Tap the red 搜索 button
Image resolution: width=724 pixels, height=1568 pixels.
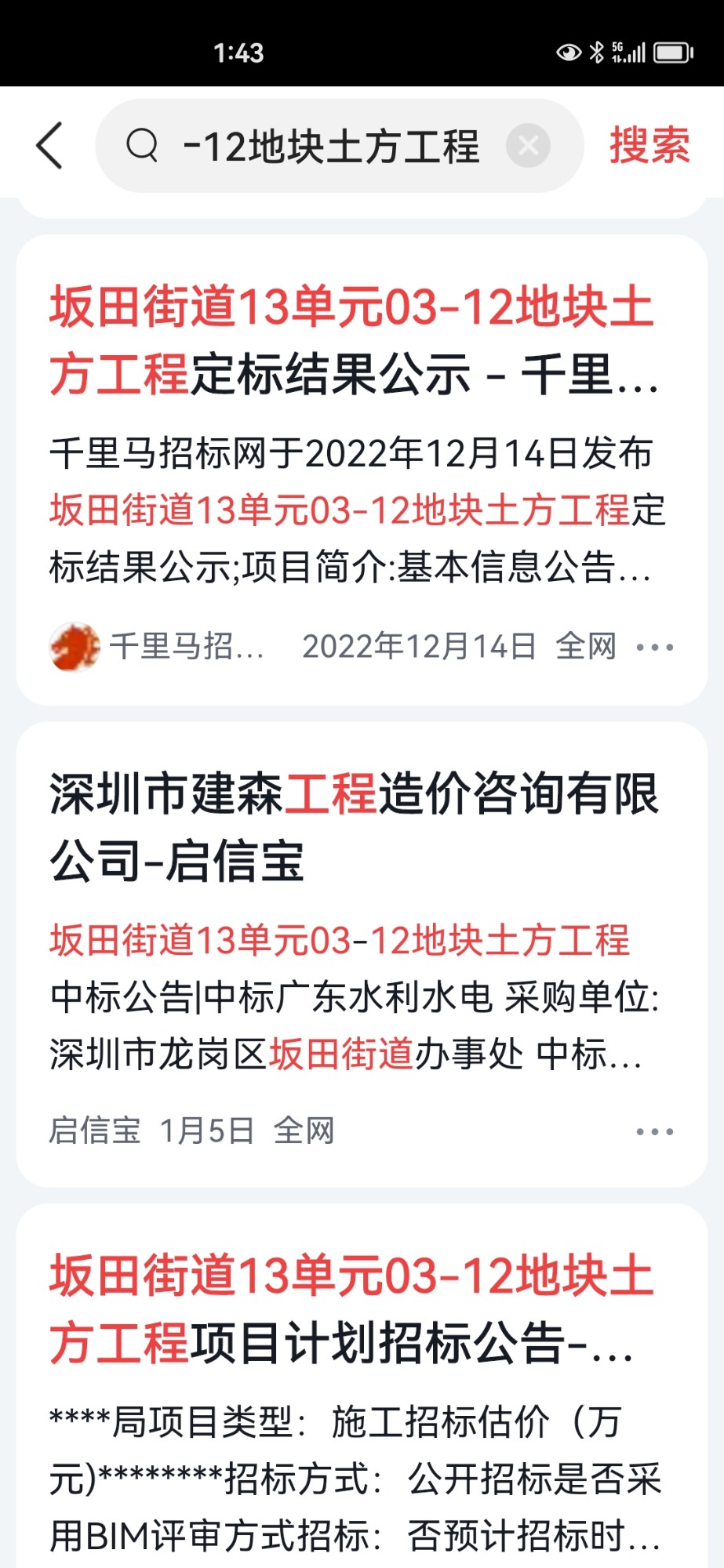point(649,146)
